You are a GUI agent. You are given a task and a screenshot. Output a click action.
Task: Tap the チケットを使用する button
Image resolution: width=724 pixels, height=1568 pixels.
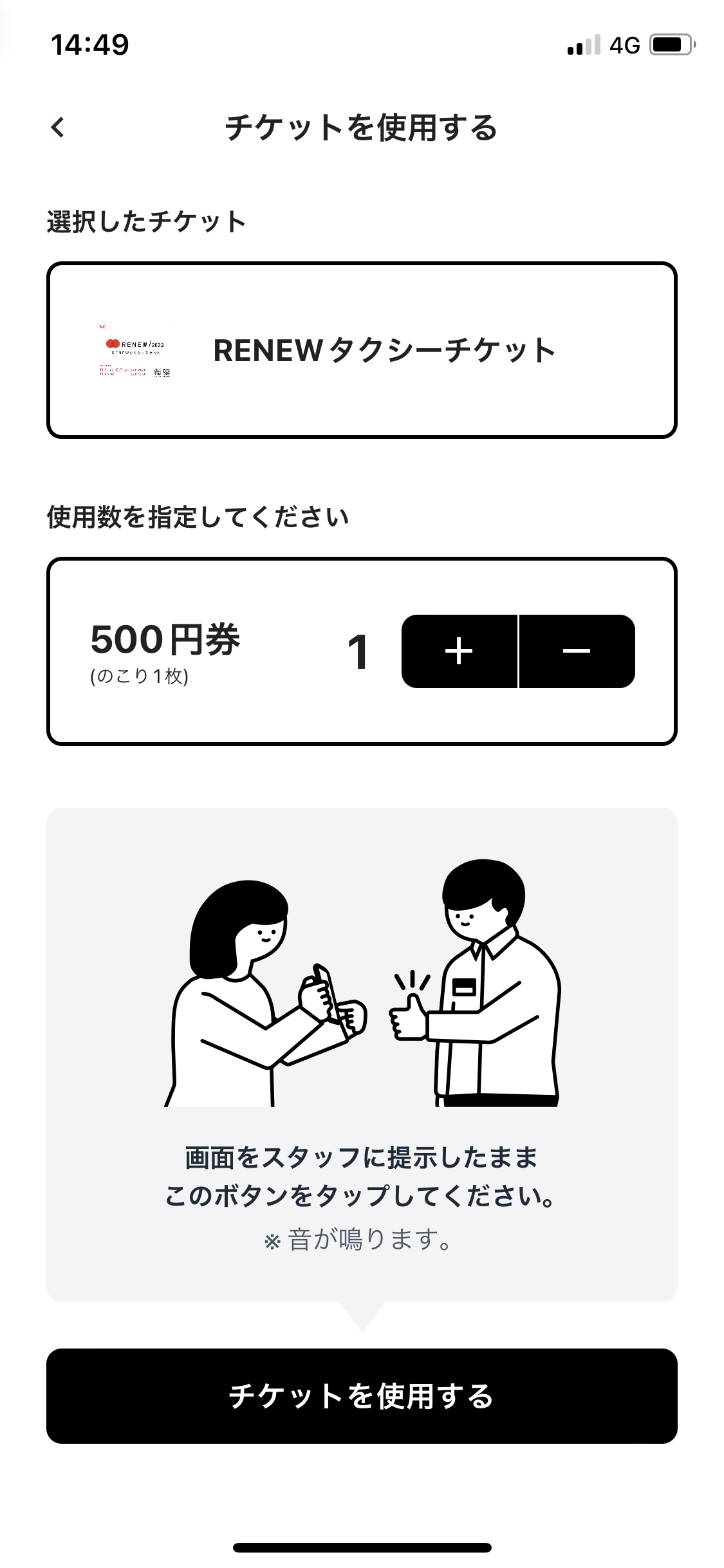click(x=362, y=1395)
